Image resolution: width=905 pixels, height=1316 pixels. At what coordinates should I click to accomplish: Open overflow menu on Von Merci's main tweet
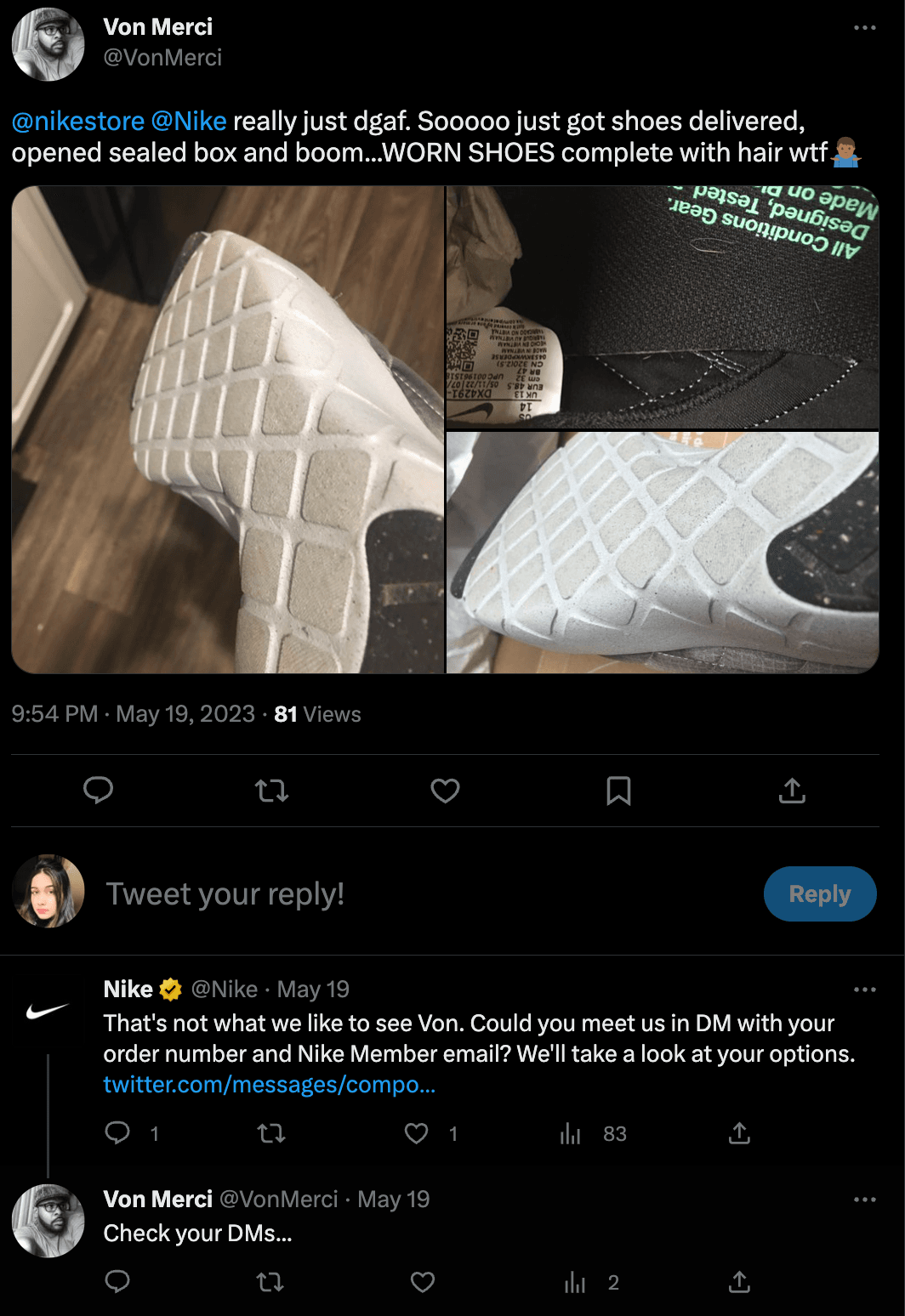[x=864, y=28]
